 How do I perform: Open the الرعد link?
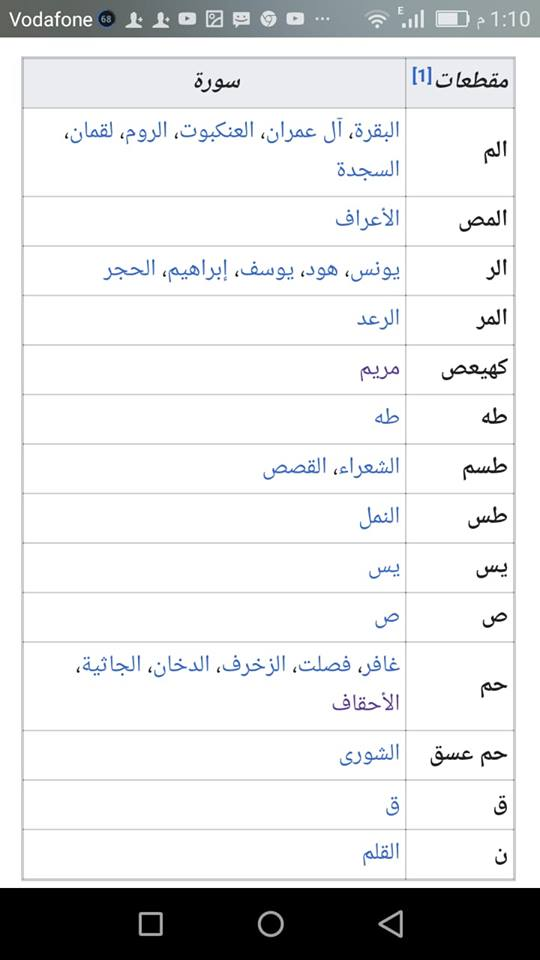[378, 318]
